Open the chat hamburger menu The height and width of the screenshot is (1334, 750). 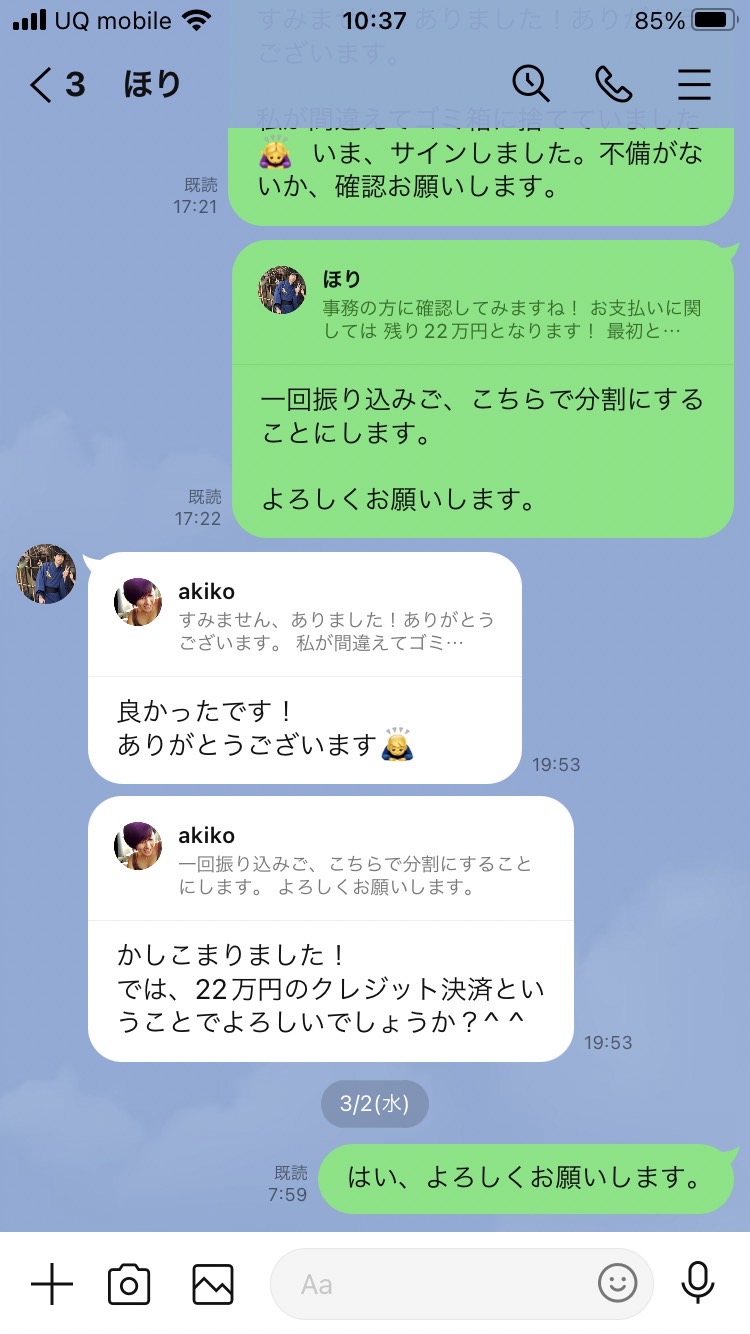click(x=694, y=84)
